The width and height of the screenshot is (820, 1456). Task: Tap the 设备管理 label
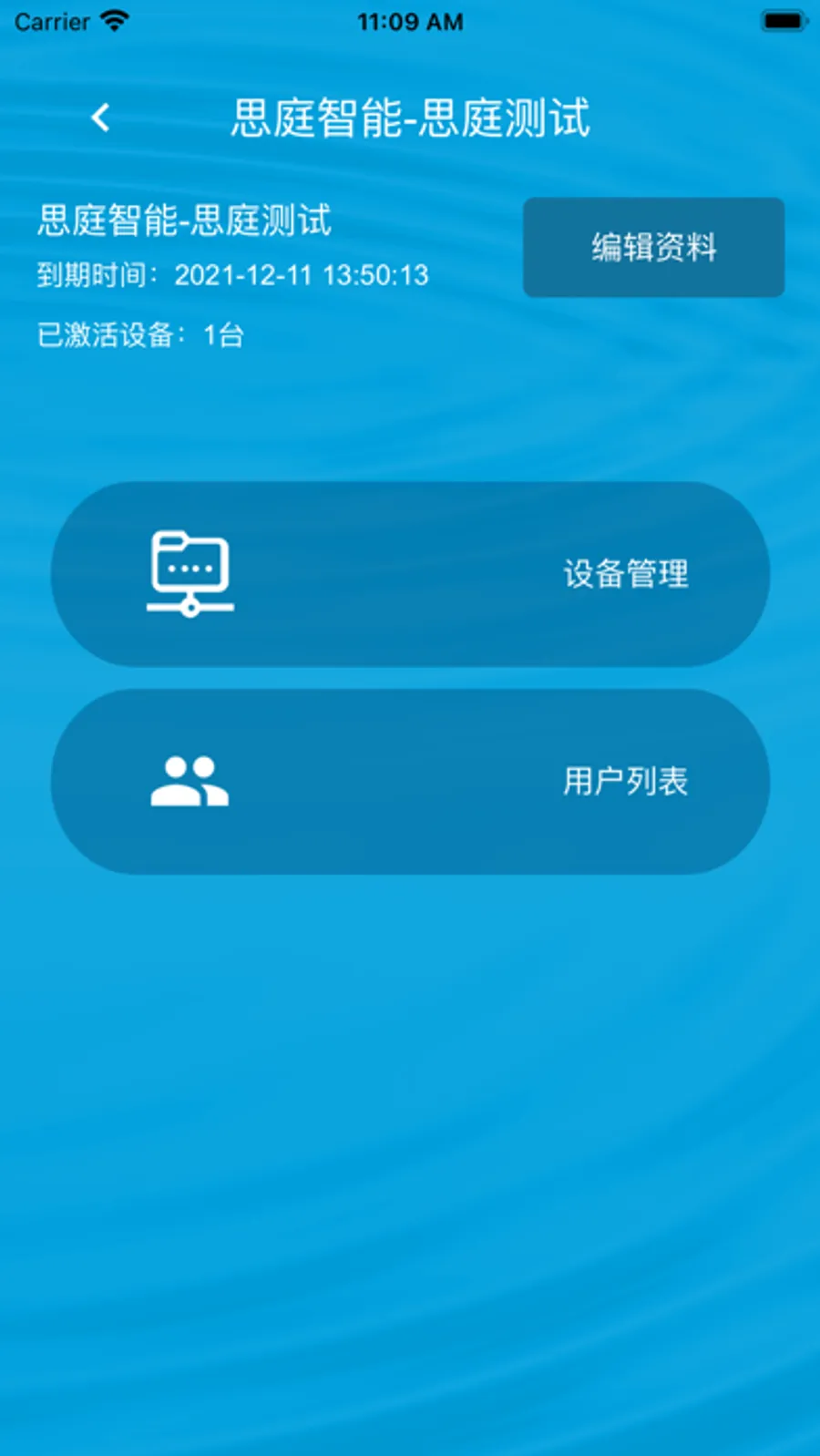626,574
